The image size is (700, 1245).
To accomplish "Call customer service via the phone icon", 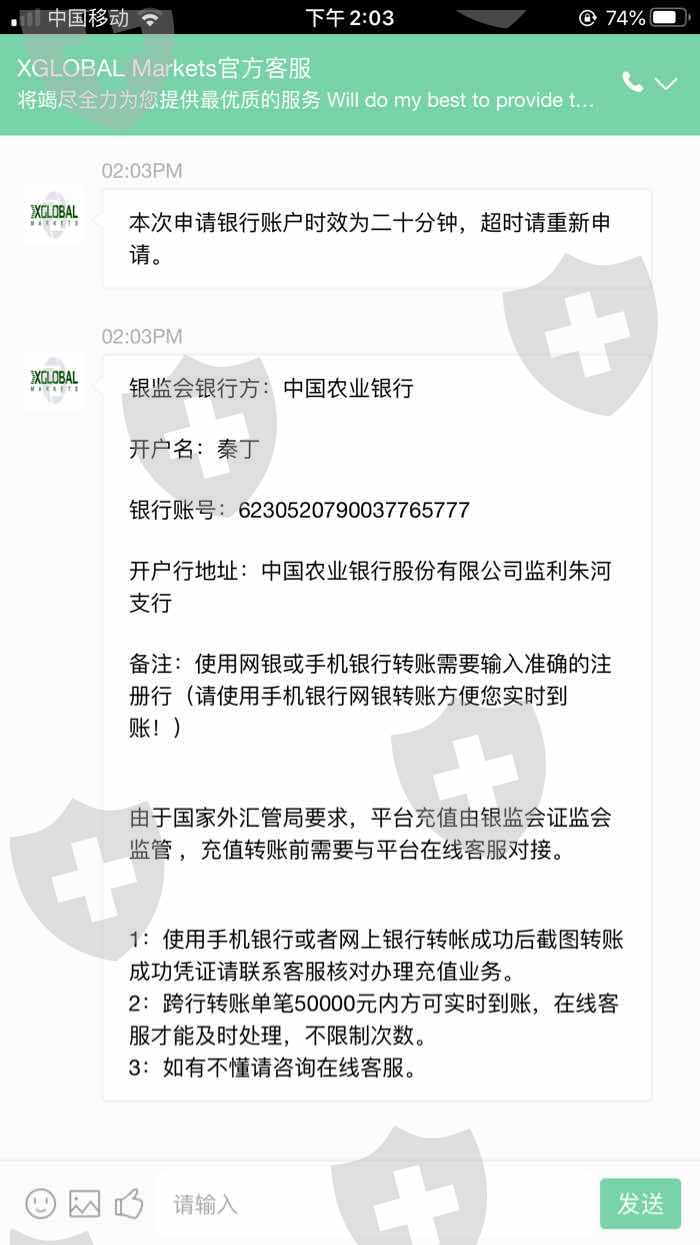I will [x=632, y=82].
